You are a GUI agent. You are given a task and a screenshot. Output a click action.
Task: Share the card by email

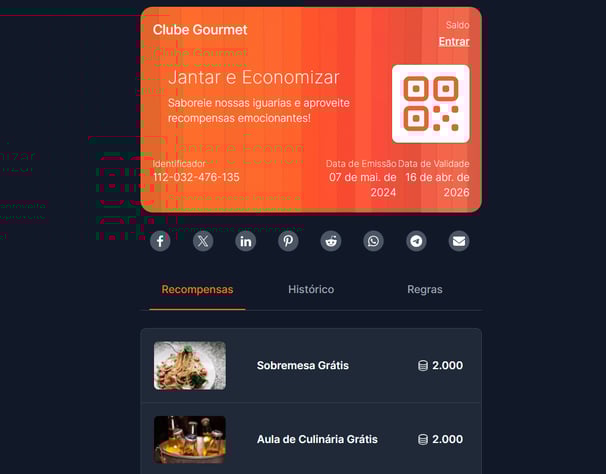click(x=458, y=241)
